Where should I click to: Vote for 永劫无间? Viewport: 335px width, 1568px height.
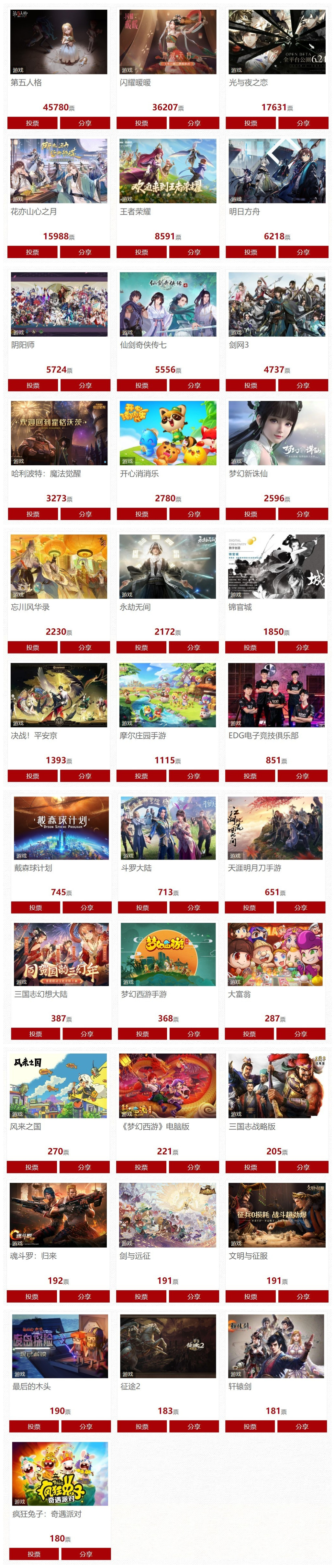coord(141,648)
